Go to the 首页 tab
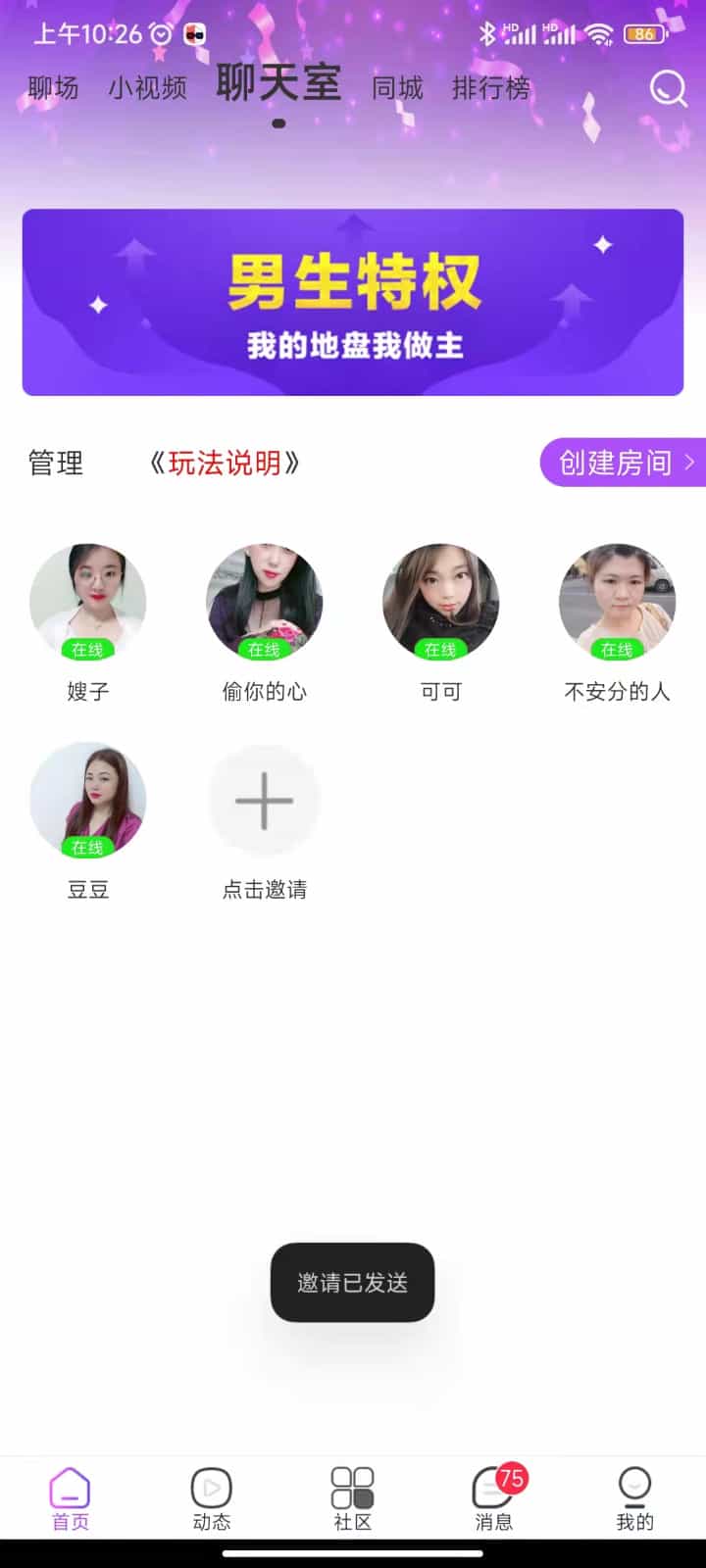Viewport: 706px width, 1568px height. tap(71, 1498)
